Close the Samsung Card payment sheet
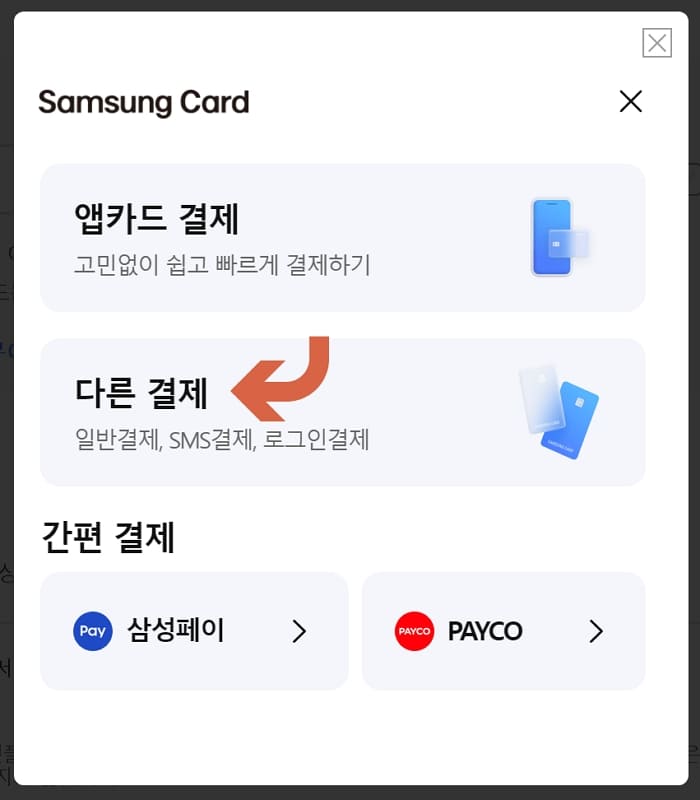 [630, 101]
